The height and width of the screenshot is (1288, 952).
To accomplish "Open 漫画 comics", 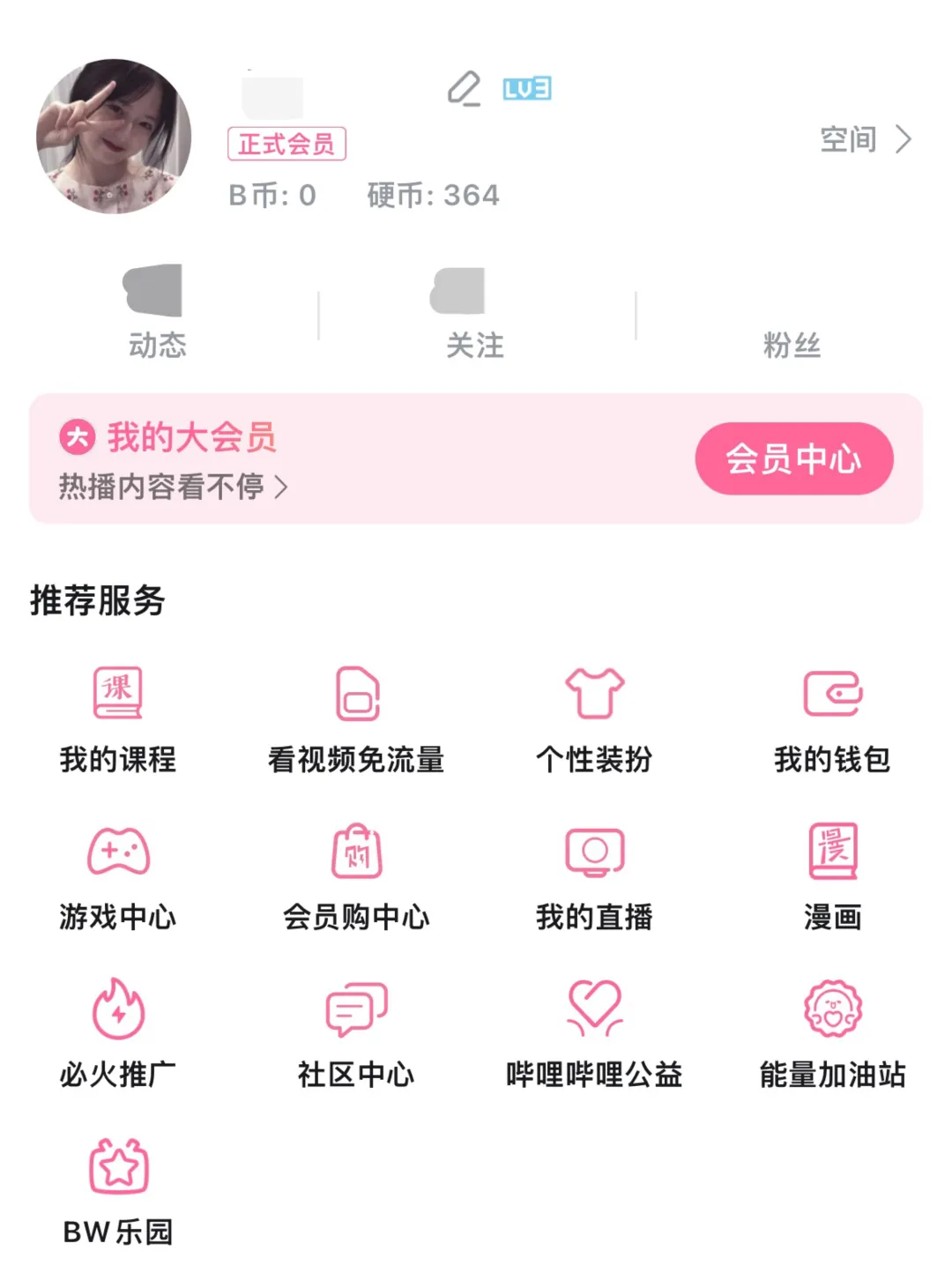I will tap(832, 877).
